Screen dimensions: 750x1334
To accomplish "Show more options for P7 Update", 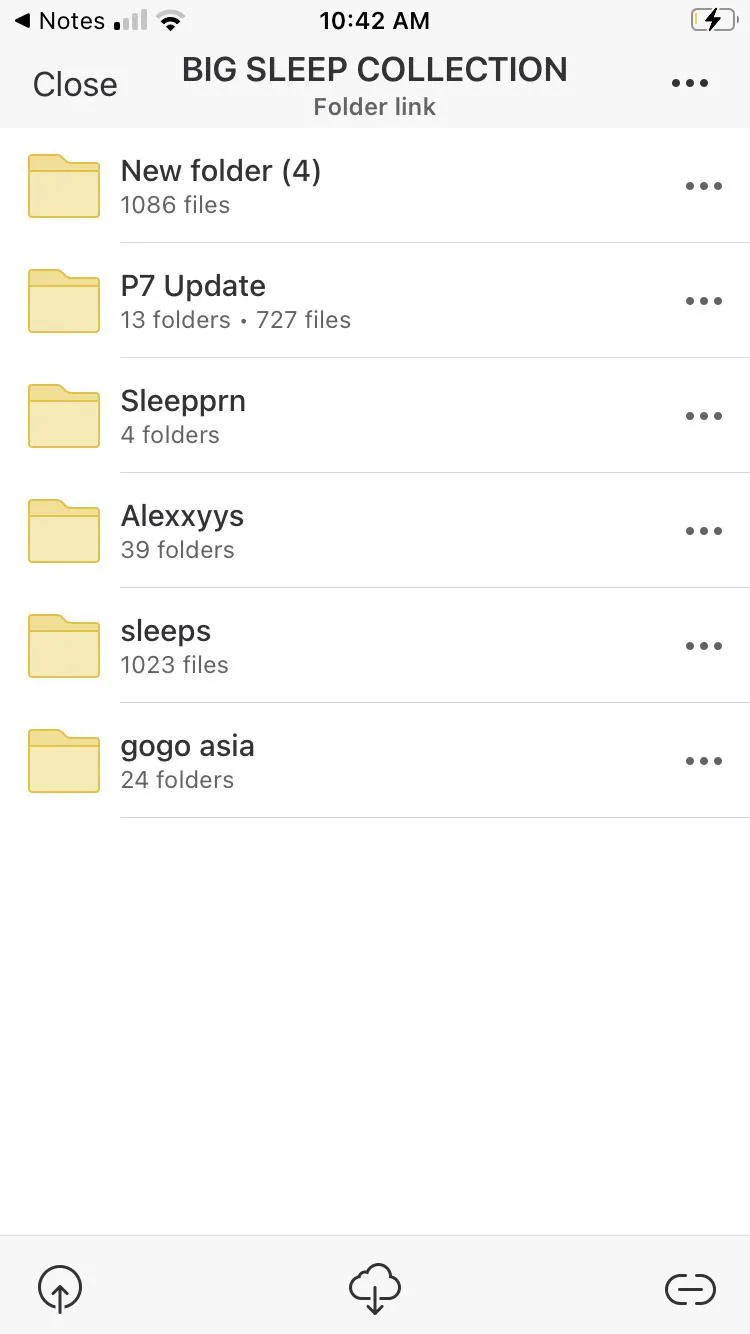I will tap(703, 301).
